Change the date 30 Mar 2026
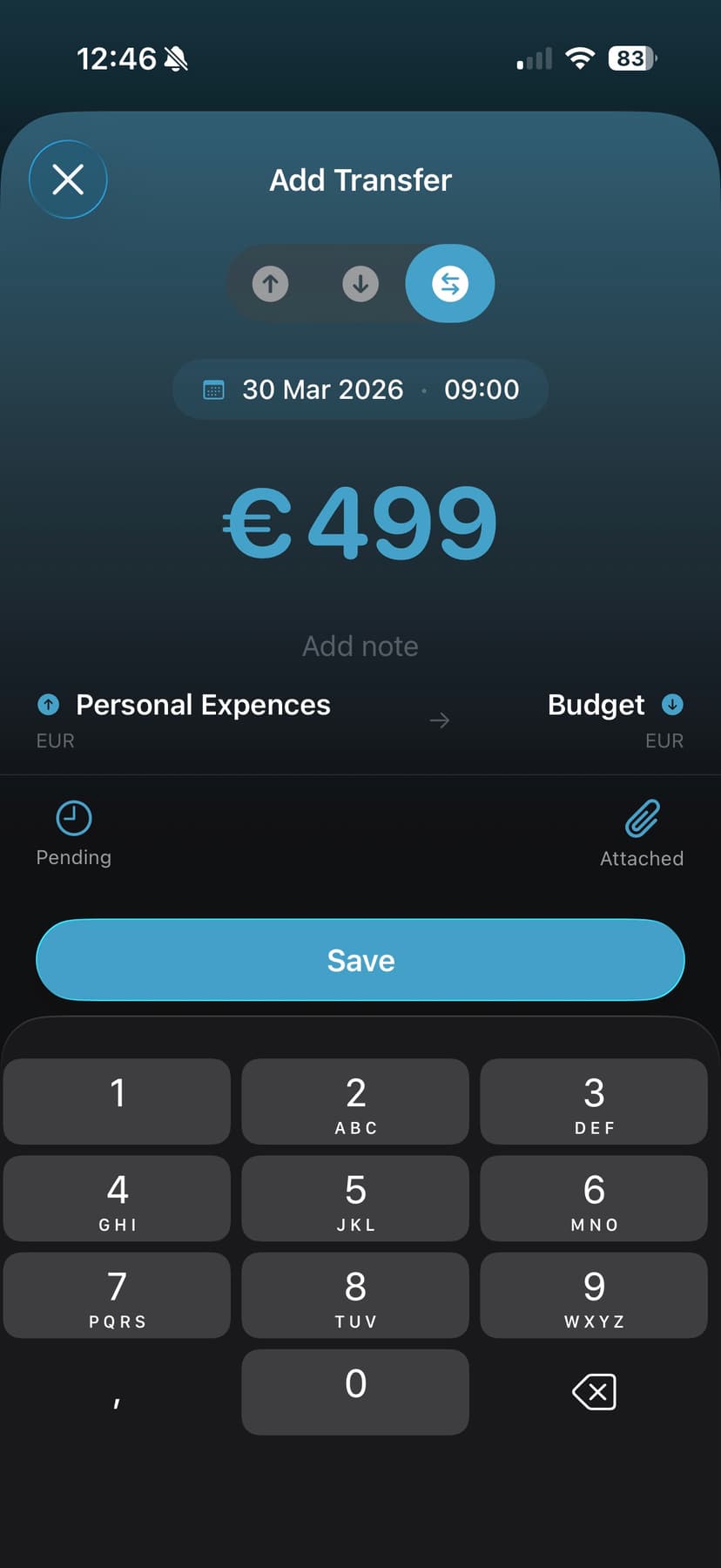The height and width of the screenshot is (1568, 721). pyautogui.click(x=322, y=389)
